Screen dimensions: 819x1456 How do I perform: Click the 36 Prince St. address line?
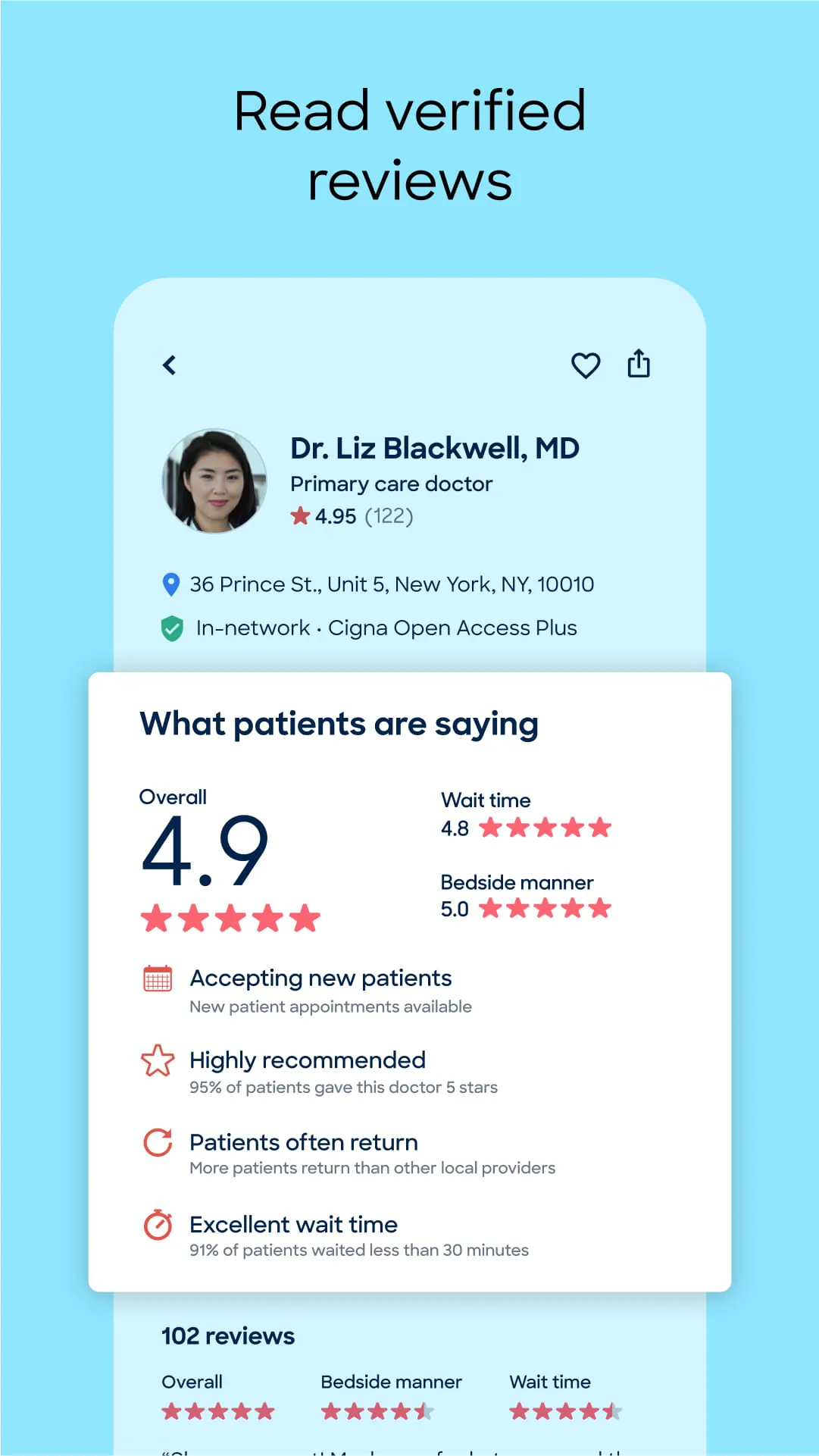391,584
